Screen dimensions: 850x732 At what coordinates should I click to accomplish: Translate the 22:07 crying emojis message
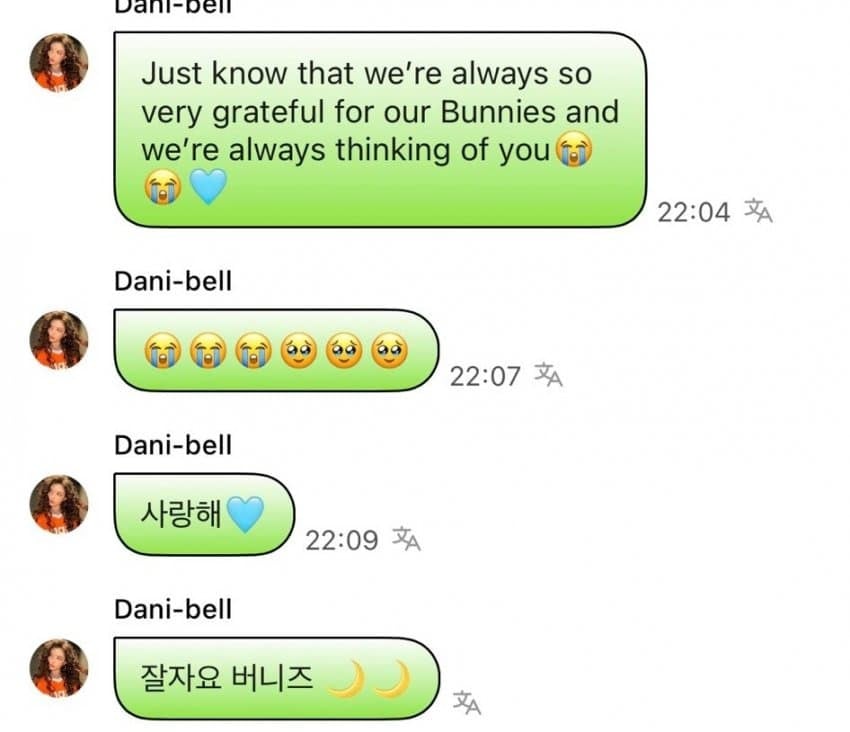pyautogui.click(x=549, y=375)
